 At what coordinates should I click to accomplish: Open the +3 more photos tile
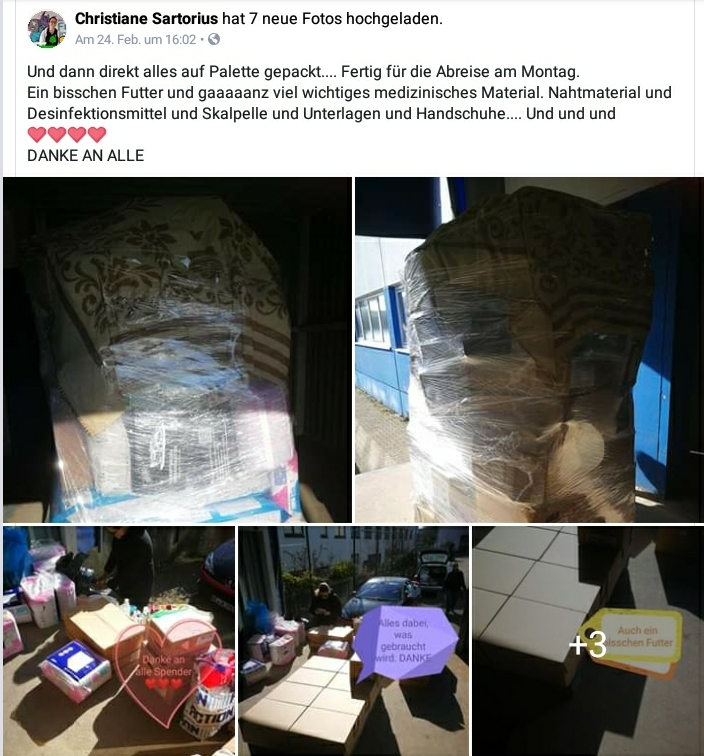click(587, 641)
